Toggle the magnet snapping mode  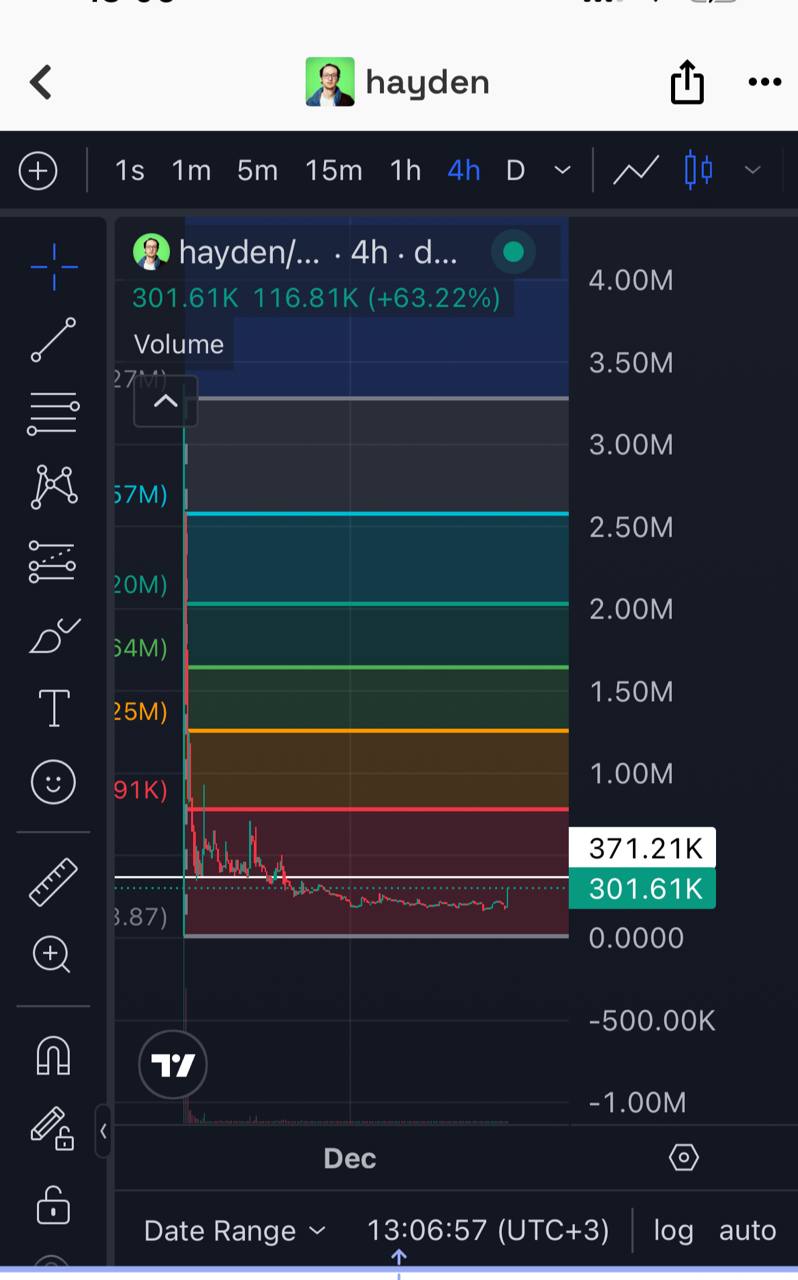(53, 1055)
